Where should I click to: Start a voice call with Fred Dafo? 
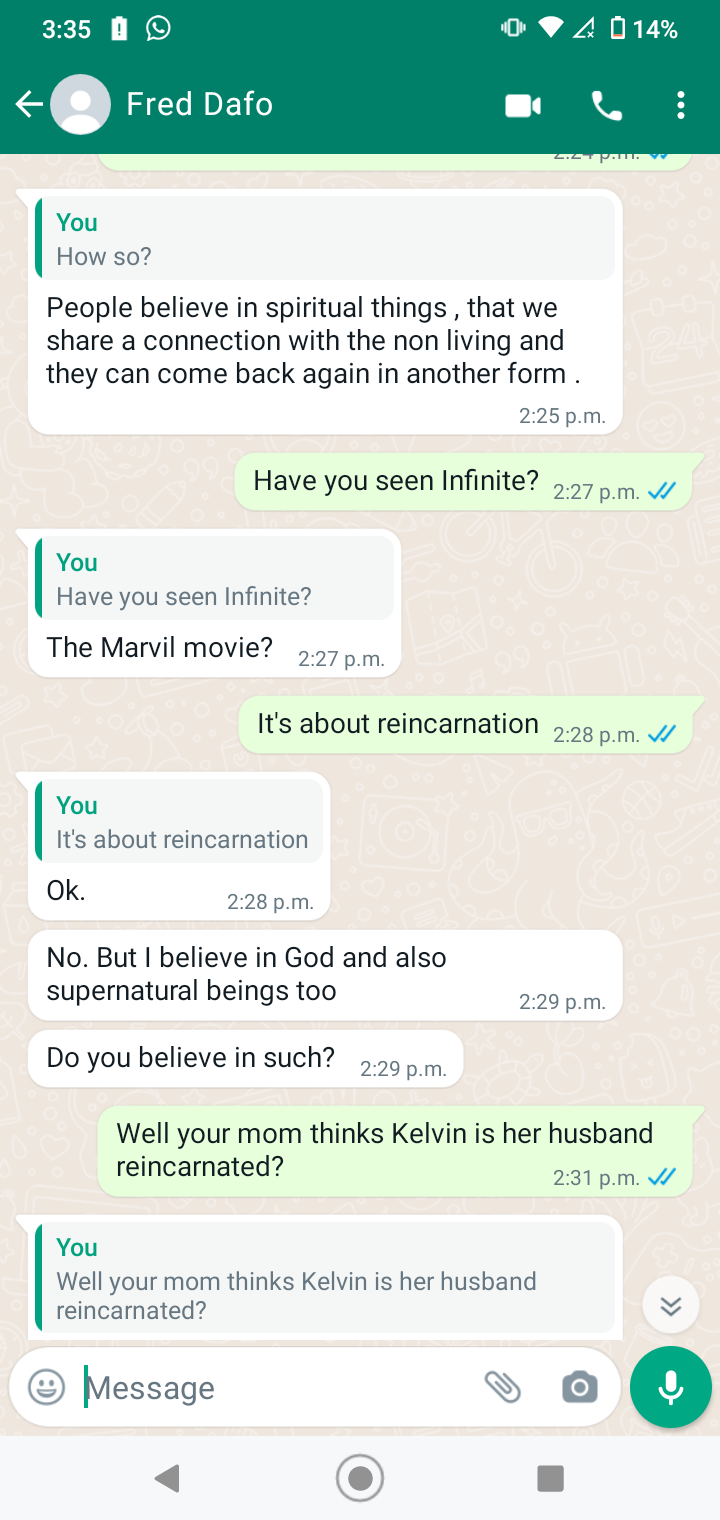click(x=606, y=105)
